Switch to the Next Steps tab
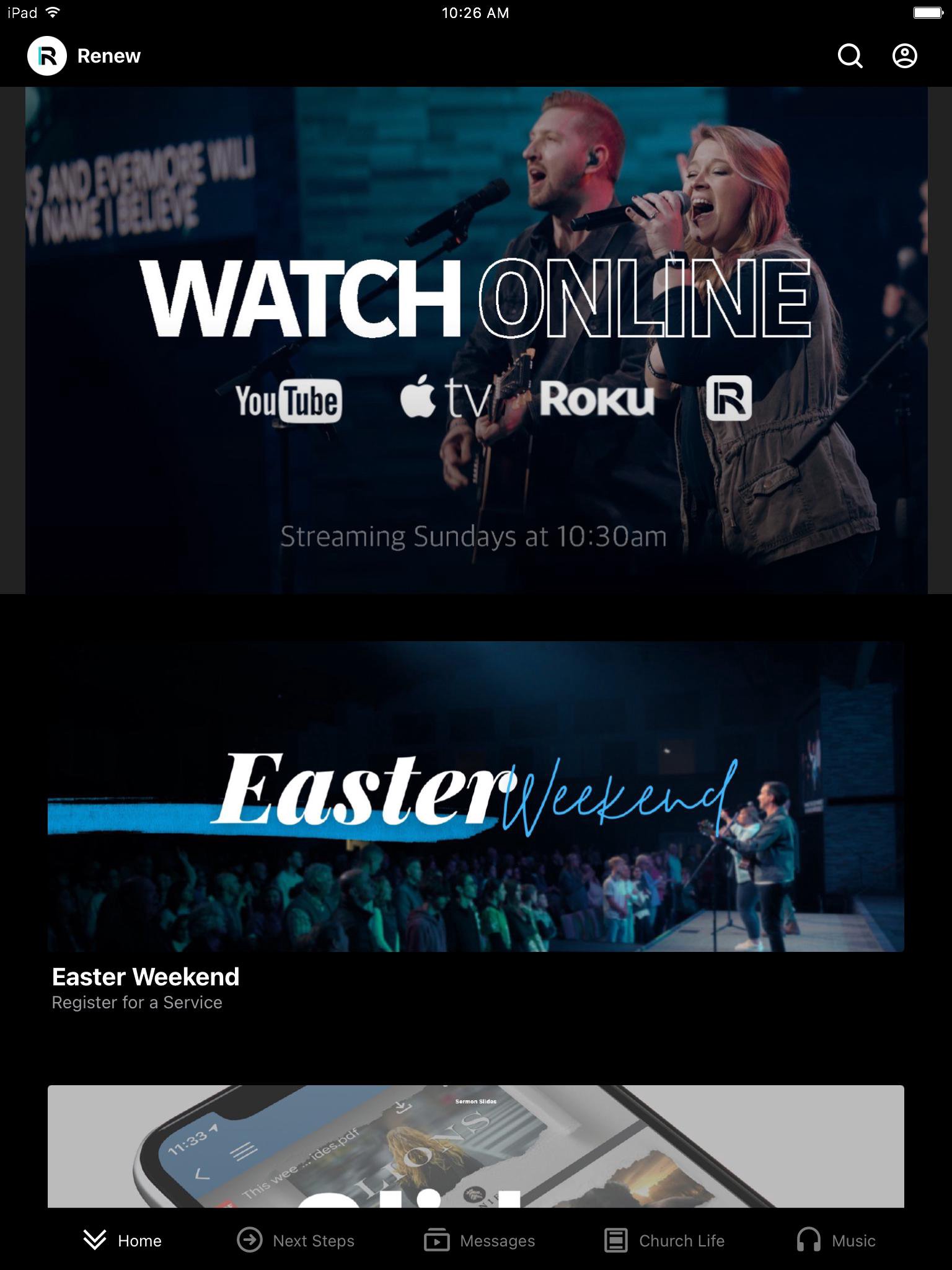 click(x=296, y=1240)
